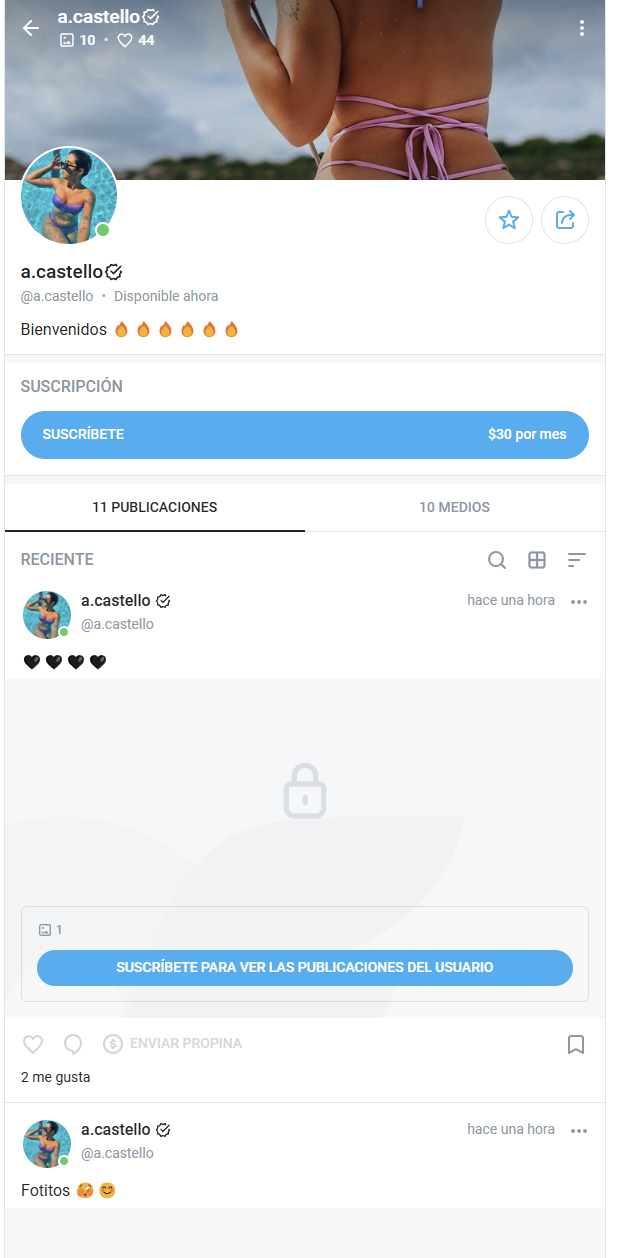Open the profile overflow menu
Image resolution: width=617 pixels, height=1258 pixels.
(581, 28)
